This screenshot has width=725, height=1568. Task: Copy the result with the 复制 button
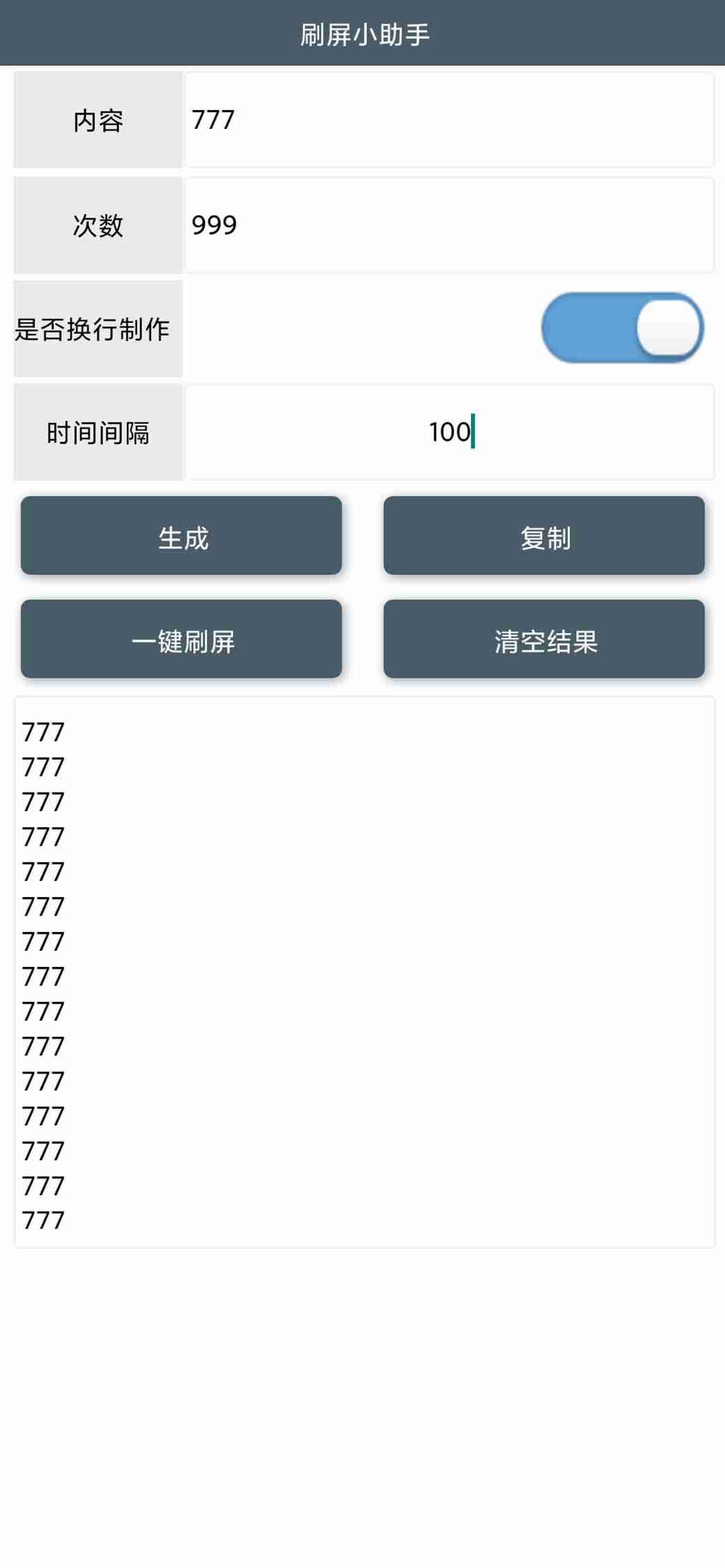[544, 536]
